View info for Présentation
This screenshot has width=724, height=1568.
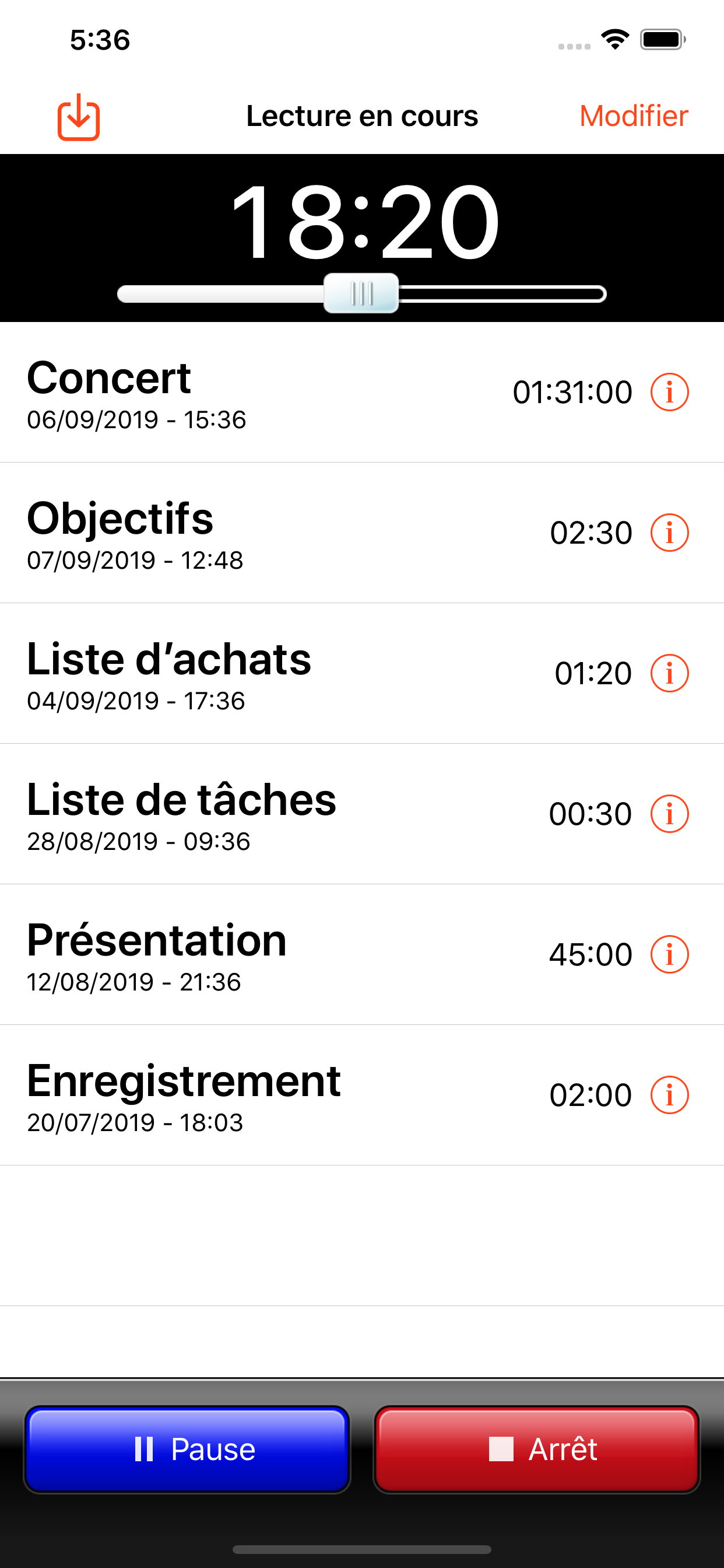669,955
